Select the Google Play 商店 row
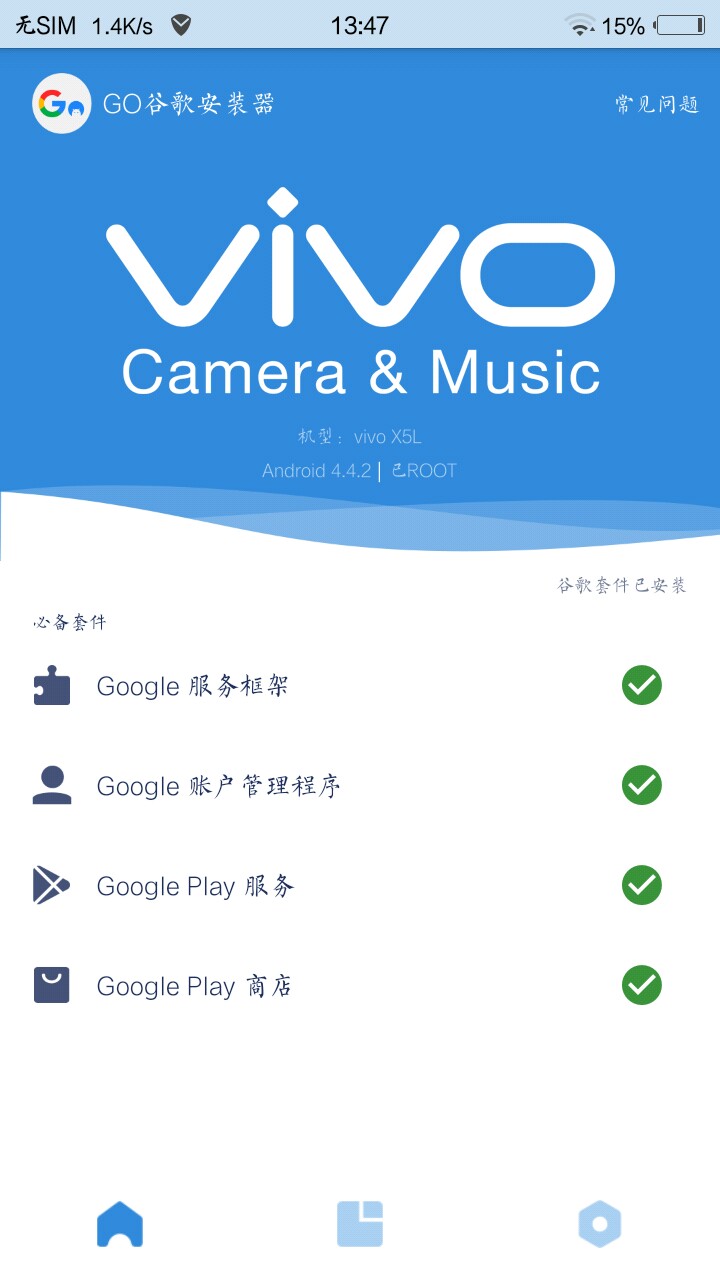Image resolution: width=720 pixels, height=1280 pixels. 193,987
